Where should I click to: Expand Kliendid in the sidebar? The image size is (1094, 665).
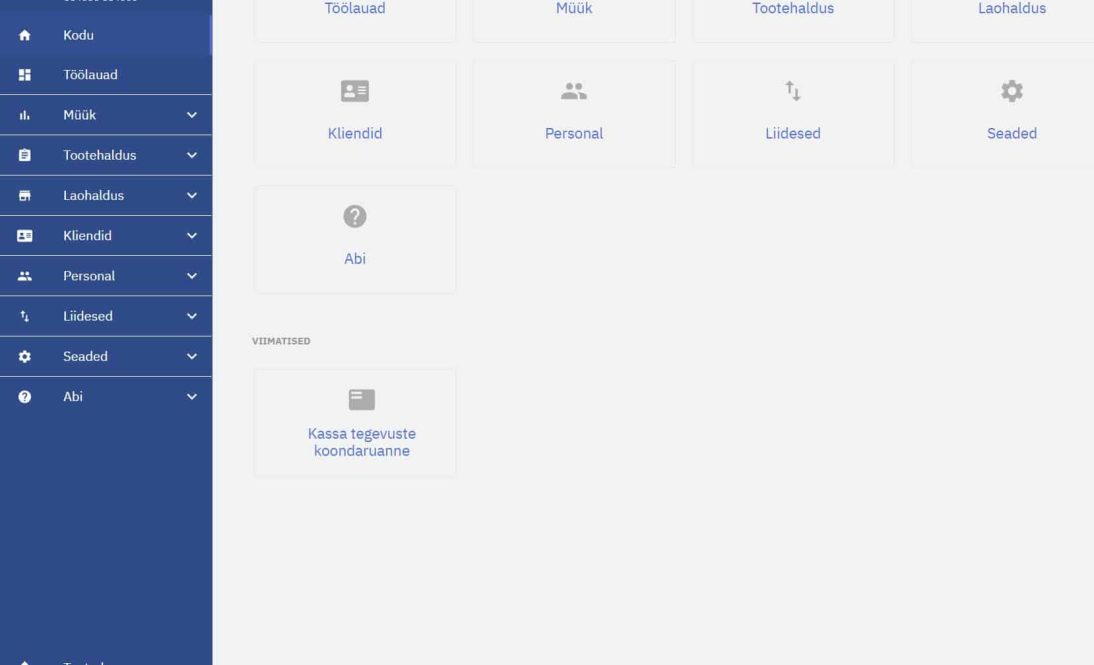coord(105,236)
